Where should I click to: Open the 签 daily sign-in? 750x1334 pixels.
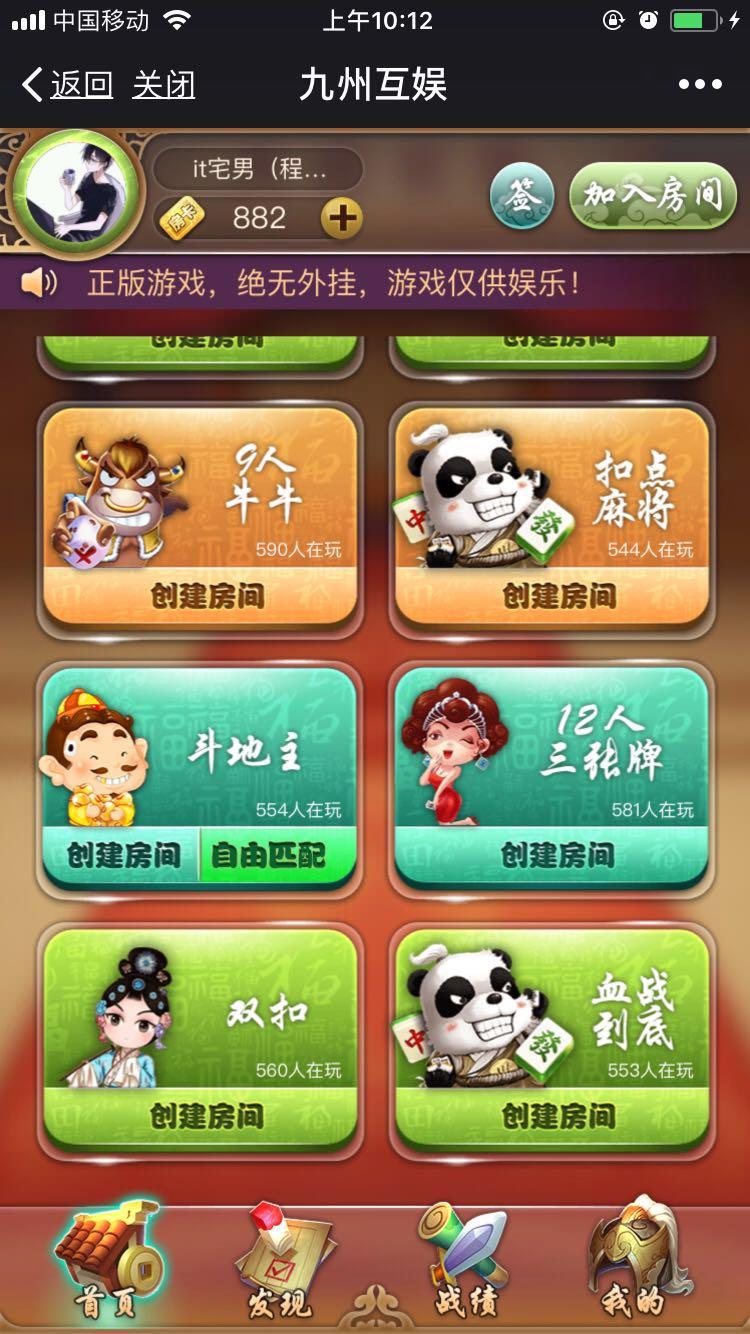[521, 195]
